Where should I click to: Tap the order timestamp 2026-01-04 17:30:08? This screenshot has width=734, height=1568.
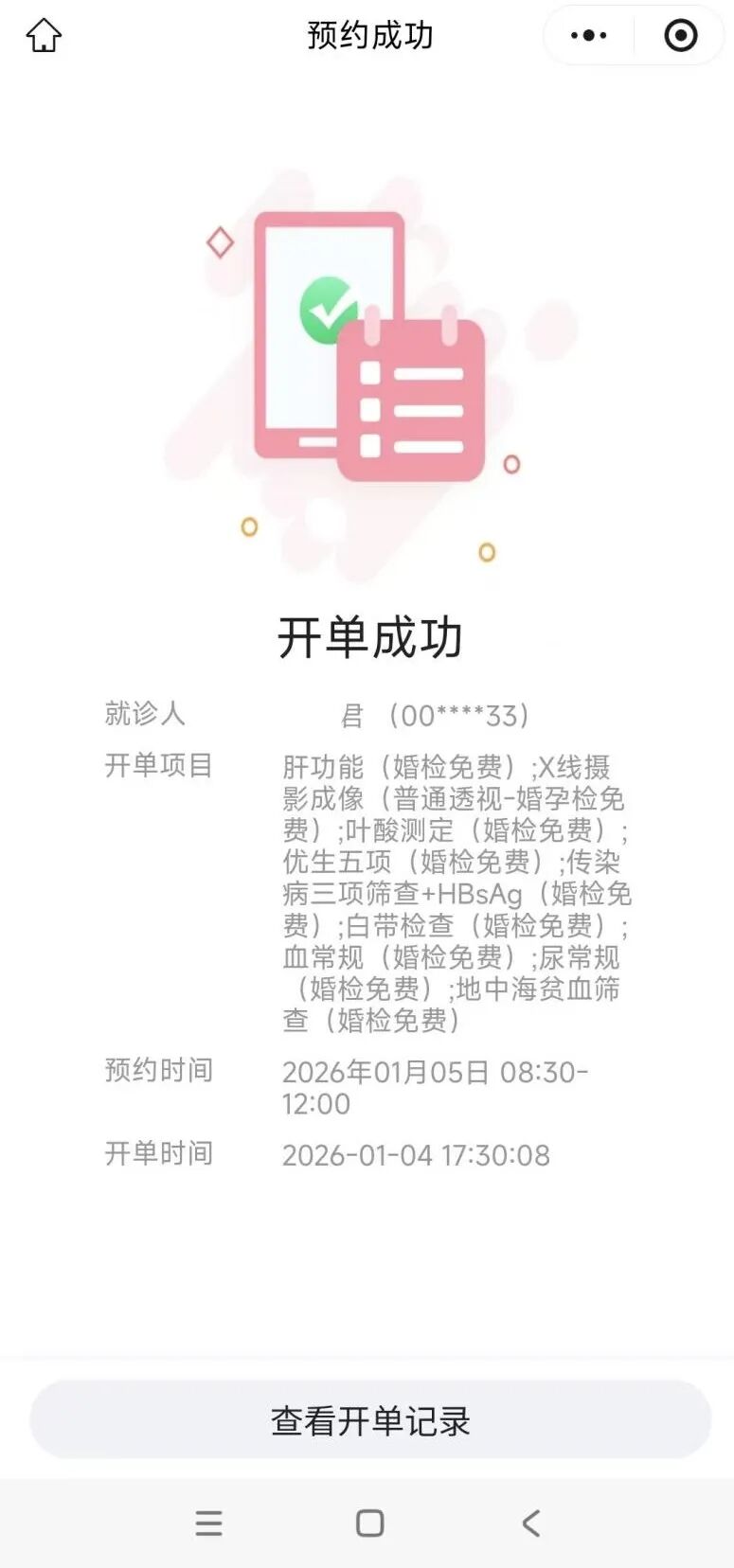(x=417, y=1155)
